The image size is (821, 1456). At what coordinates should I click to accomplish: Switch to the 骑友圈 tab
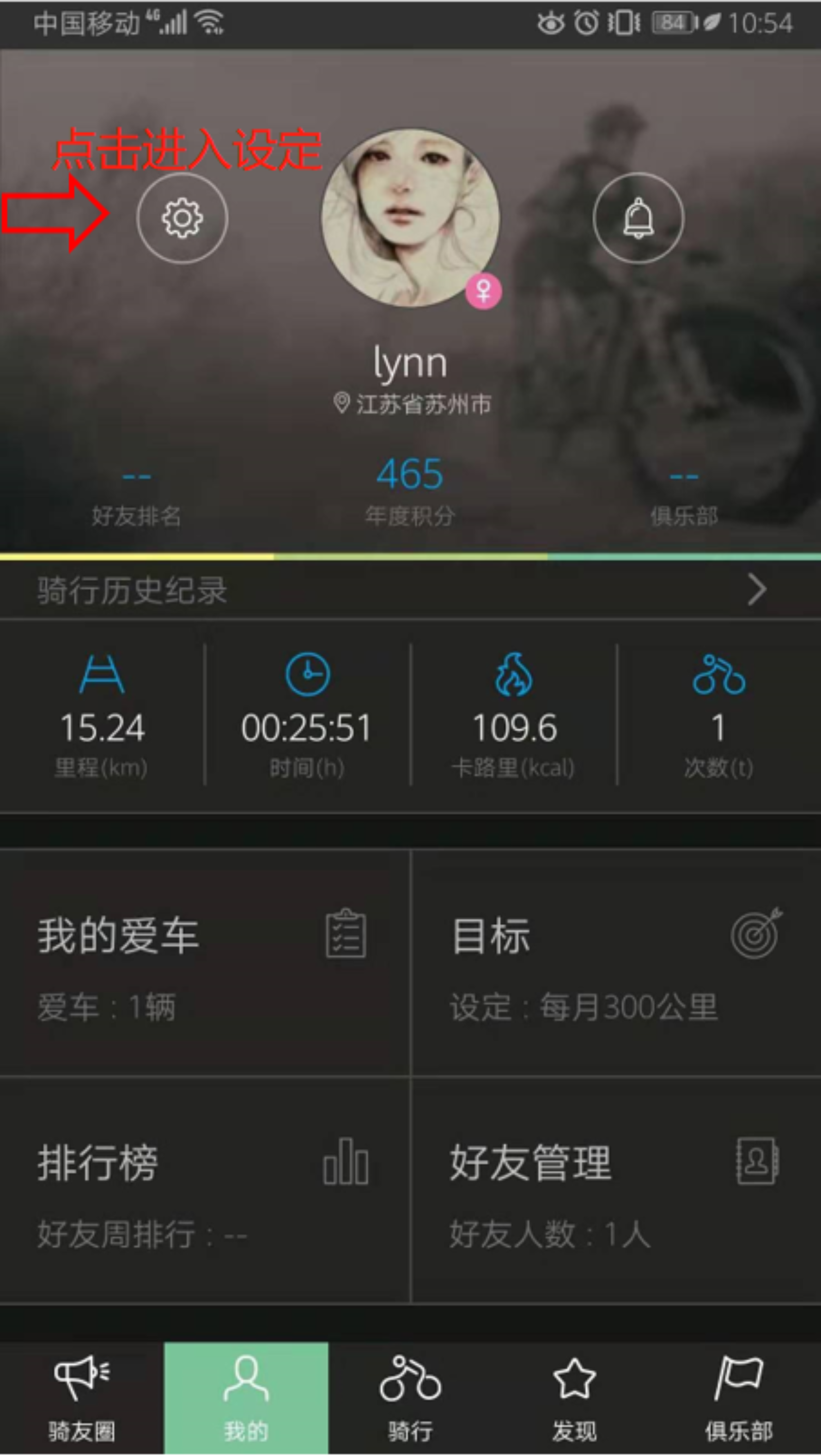tap(82, 1398)
